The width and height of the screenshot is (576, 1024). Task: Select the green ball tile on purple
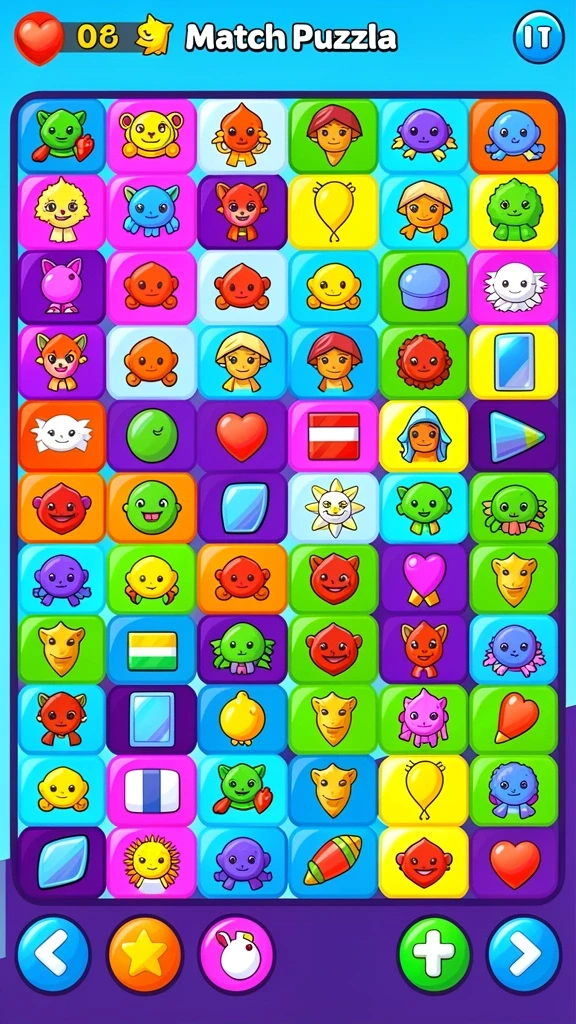152,436
